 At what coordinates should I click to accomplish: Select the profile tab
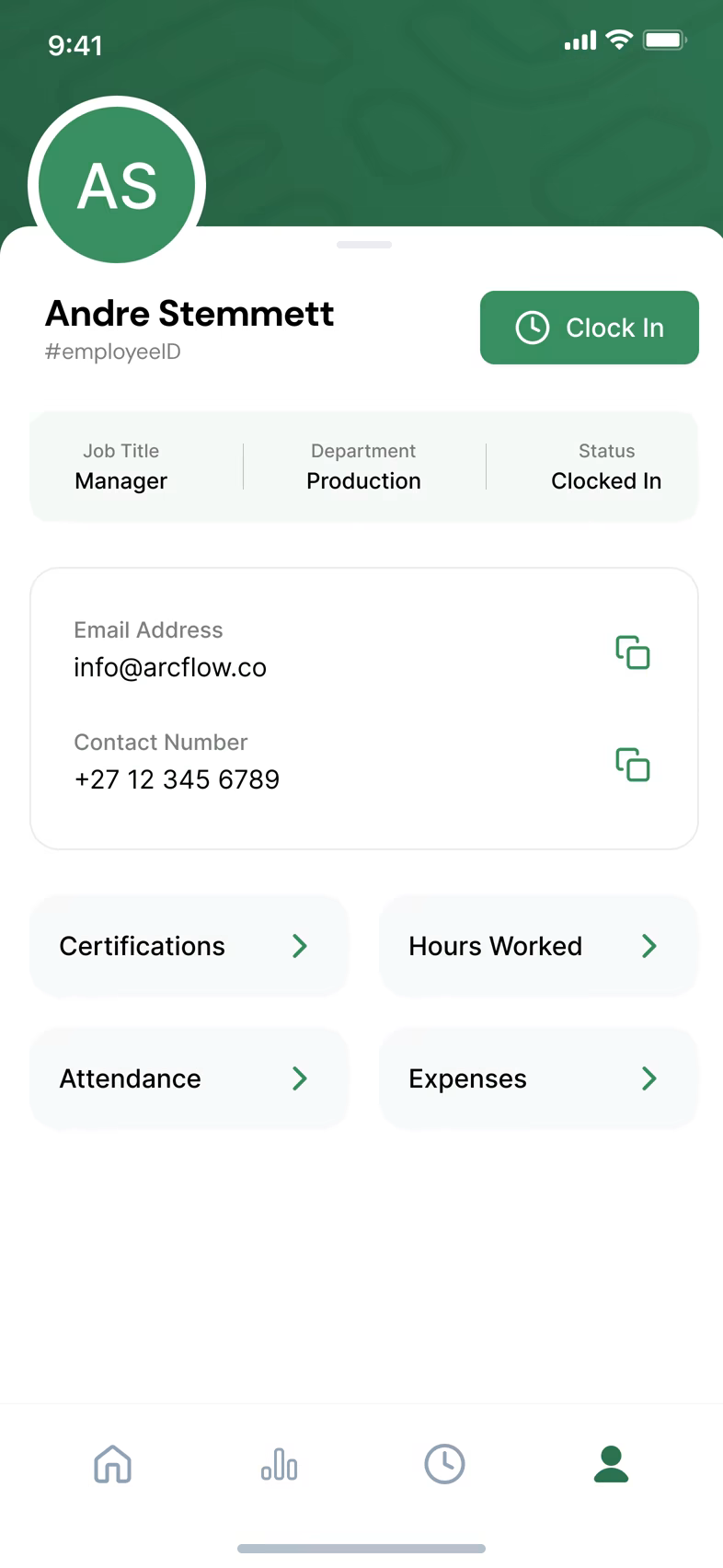coord(611,1464)
